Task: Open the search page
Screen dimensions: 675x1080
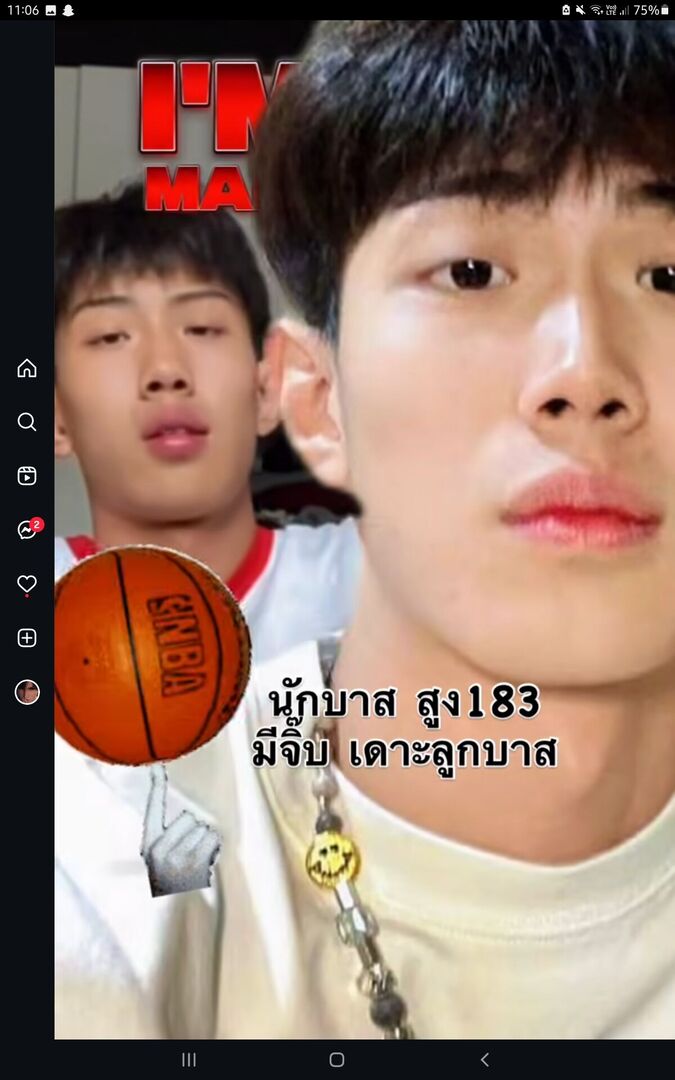Action: point(27,422)
